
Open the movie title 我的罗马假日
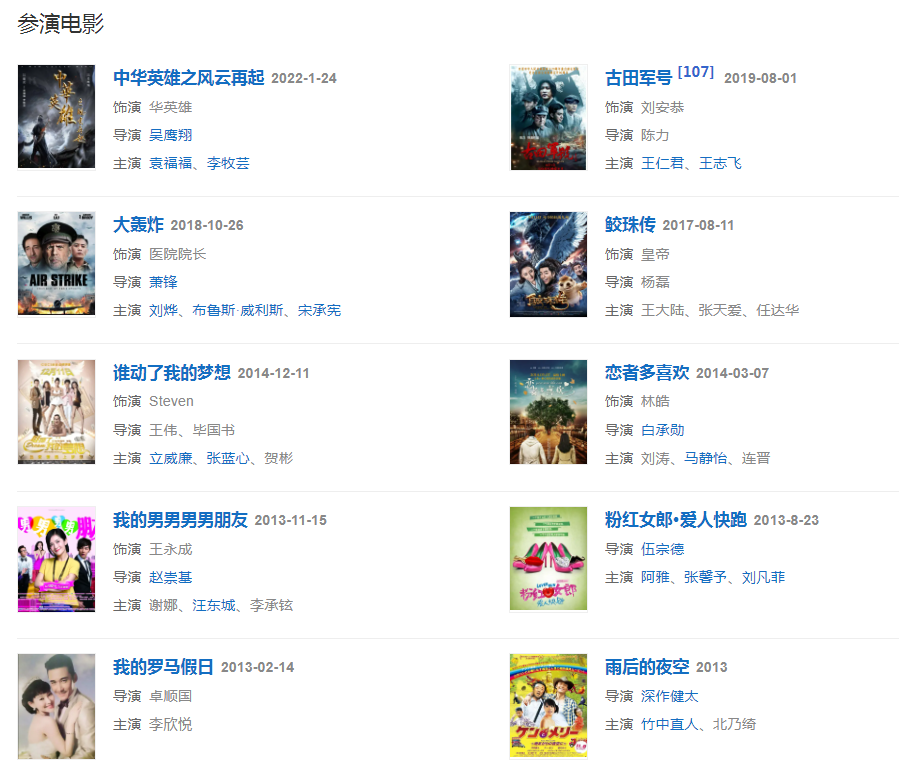pos(163,667)
